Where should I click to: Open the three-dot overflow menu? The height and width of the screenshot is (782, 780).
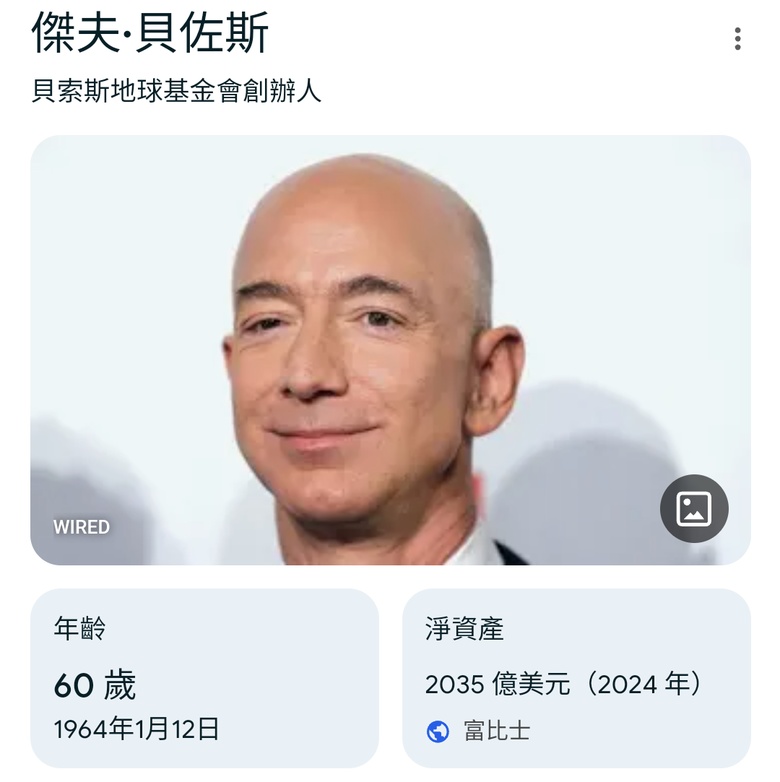pyautogui.click(x=737, y=39)
